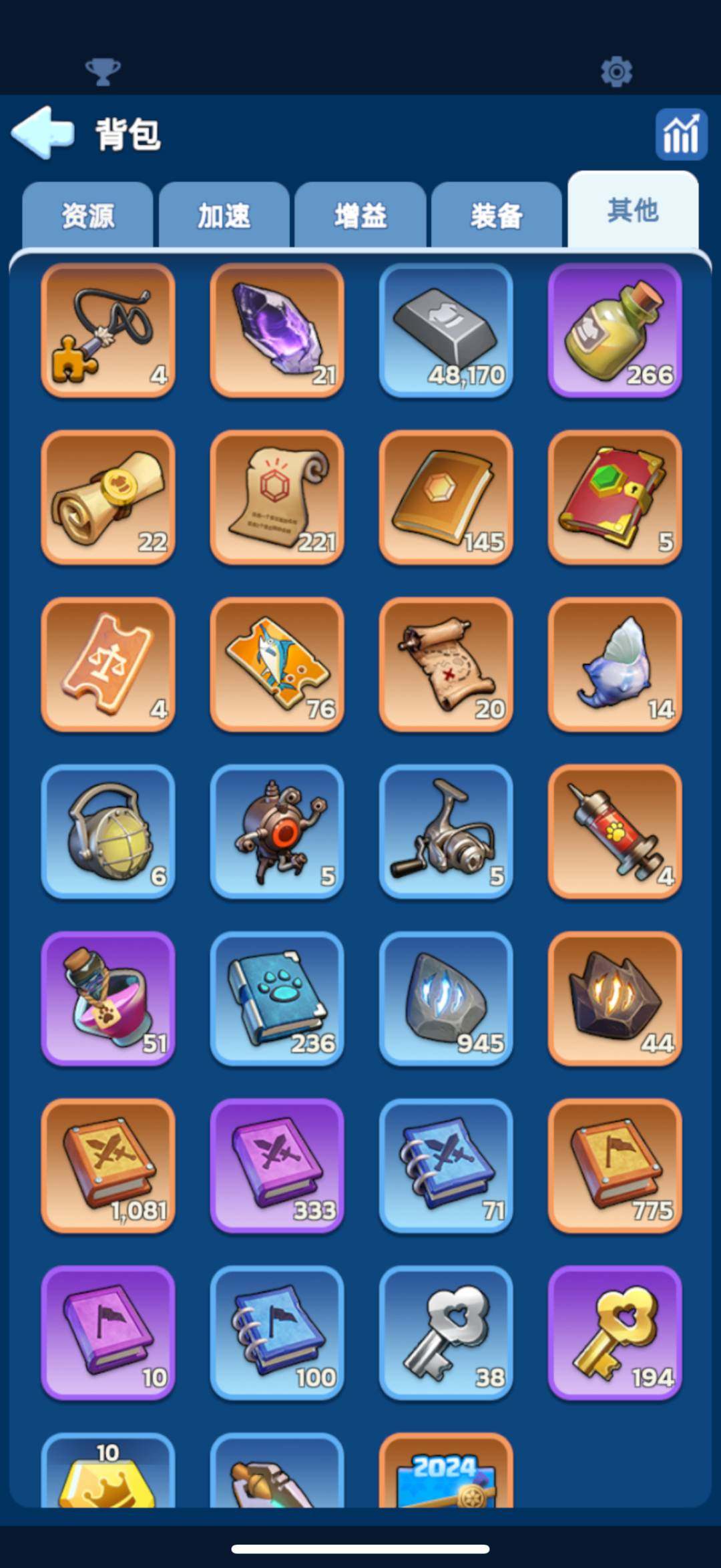The height and width of the screenshot is (1568, 721).
Task: Open the 增益 tab
Action: pyautogui.click(x=360, y=216)
